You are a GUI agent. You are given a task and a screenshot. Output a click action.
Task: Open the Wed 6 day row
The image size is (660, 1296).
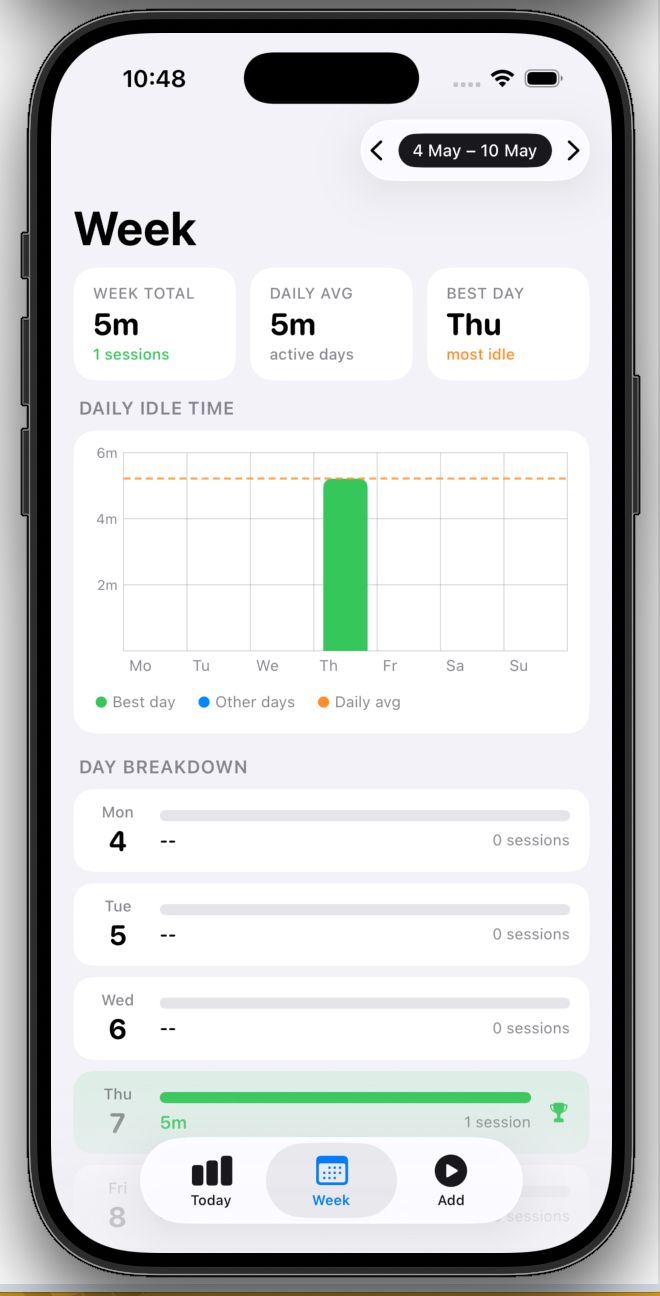331,1018
